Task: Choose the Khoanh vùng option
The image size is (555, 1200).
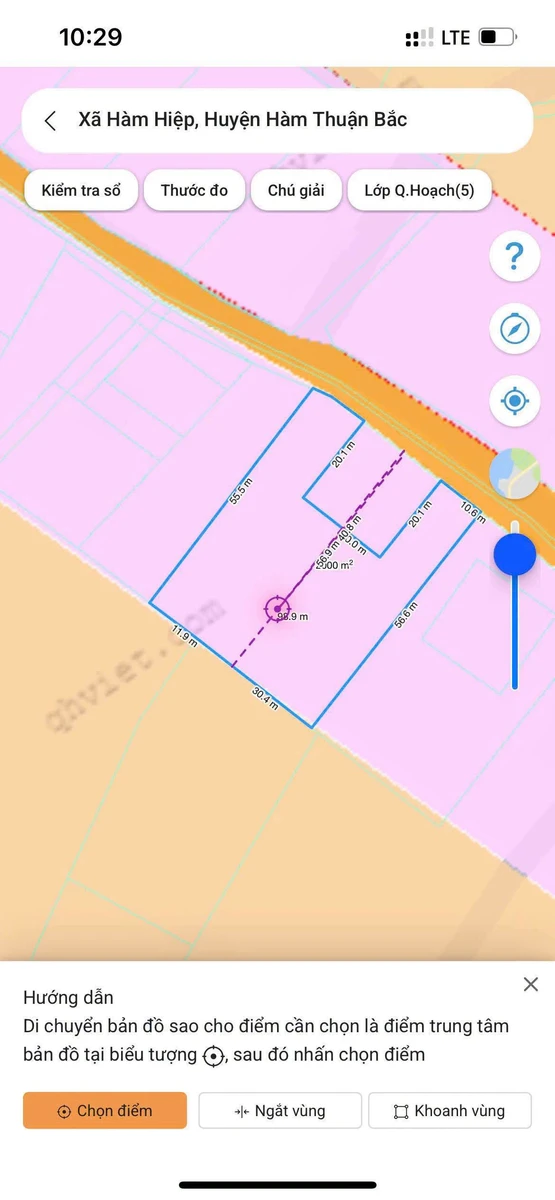Action: click(450, 1111)
